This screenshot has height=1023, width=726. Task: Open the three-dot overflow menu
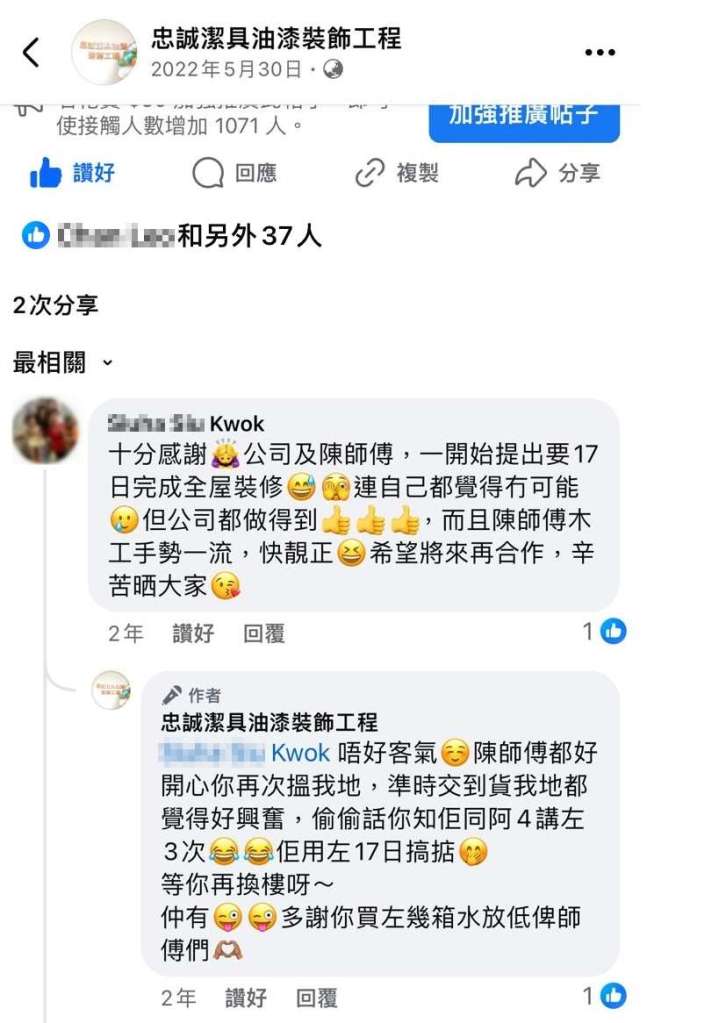[x=599, y=52]
